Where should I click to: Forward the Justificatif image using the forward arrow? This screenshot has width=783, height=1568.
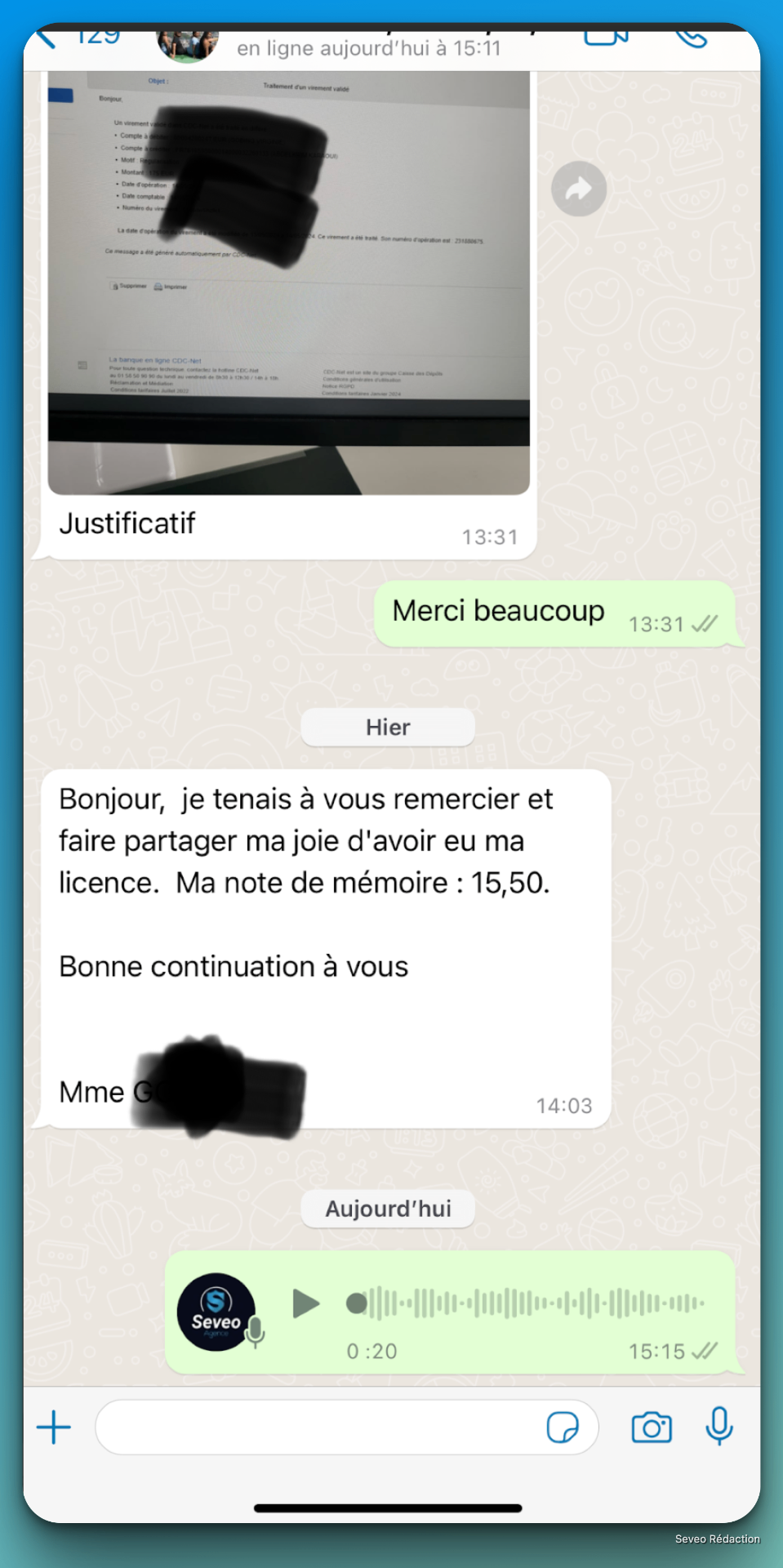578,188
